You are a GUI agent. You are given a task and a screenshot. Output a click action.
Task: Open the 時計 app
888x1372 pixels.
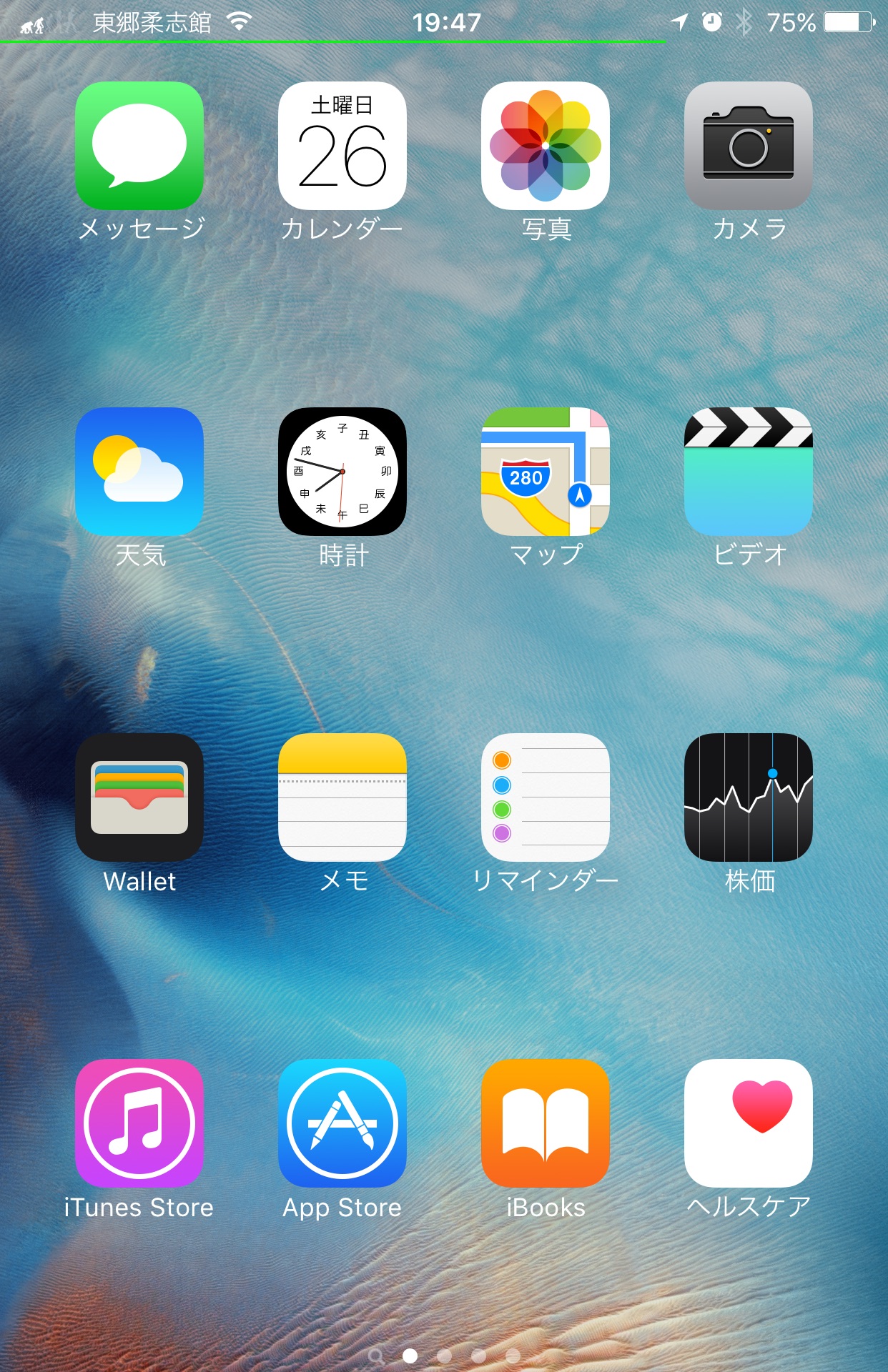coord(342,472)
